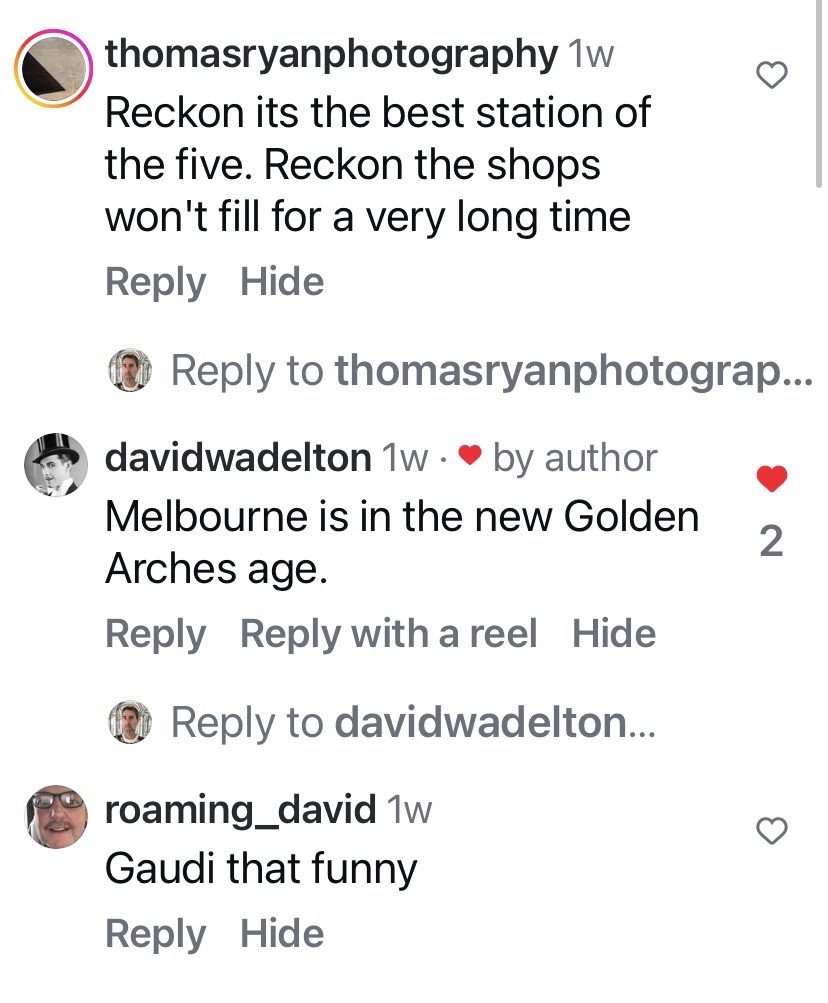
Task: Tap Reply with a reel
Action: (388, 634)
